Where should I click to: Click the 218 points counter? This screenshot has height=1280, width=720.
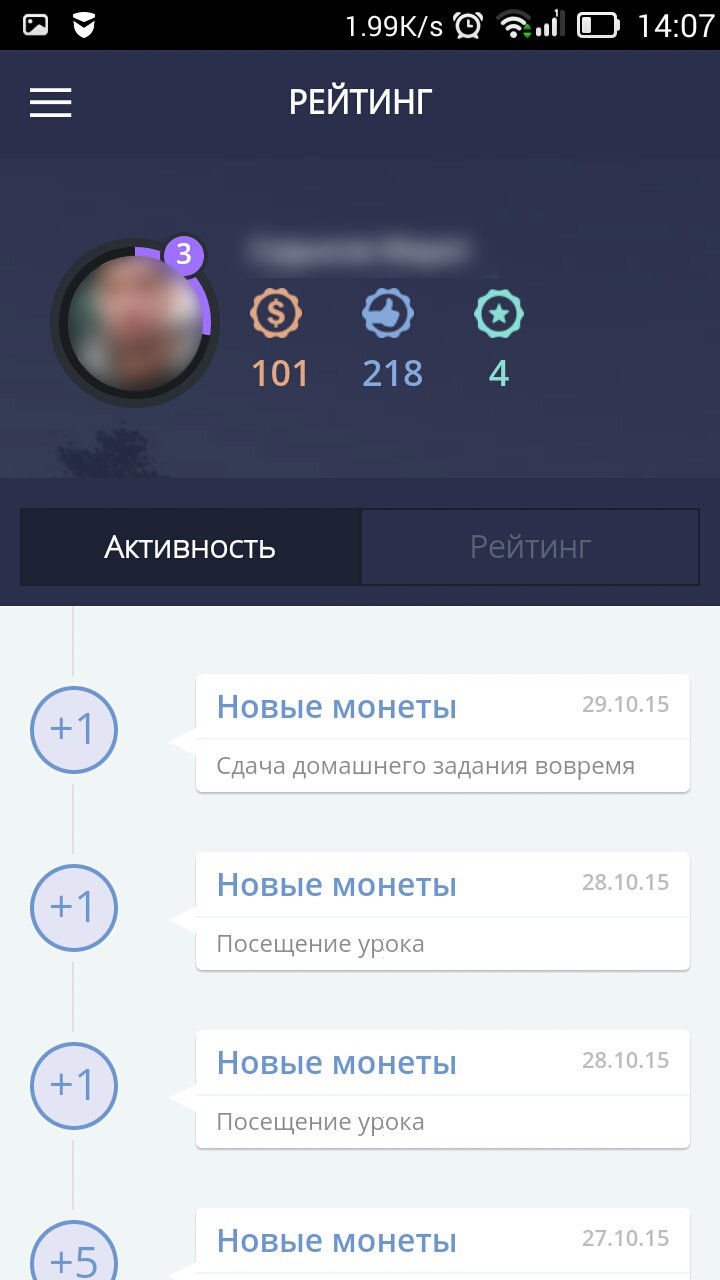click(x=392, y=372)
